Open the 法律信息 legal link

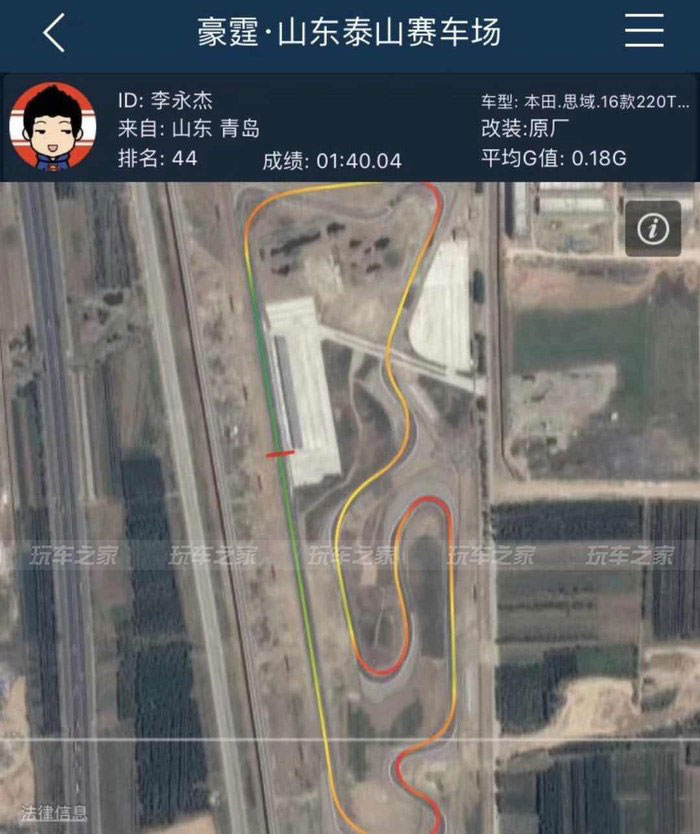tap(54, 813)
